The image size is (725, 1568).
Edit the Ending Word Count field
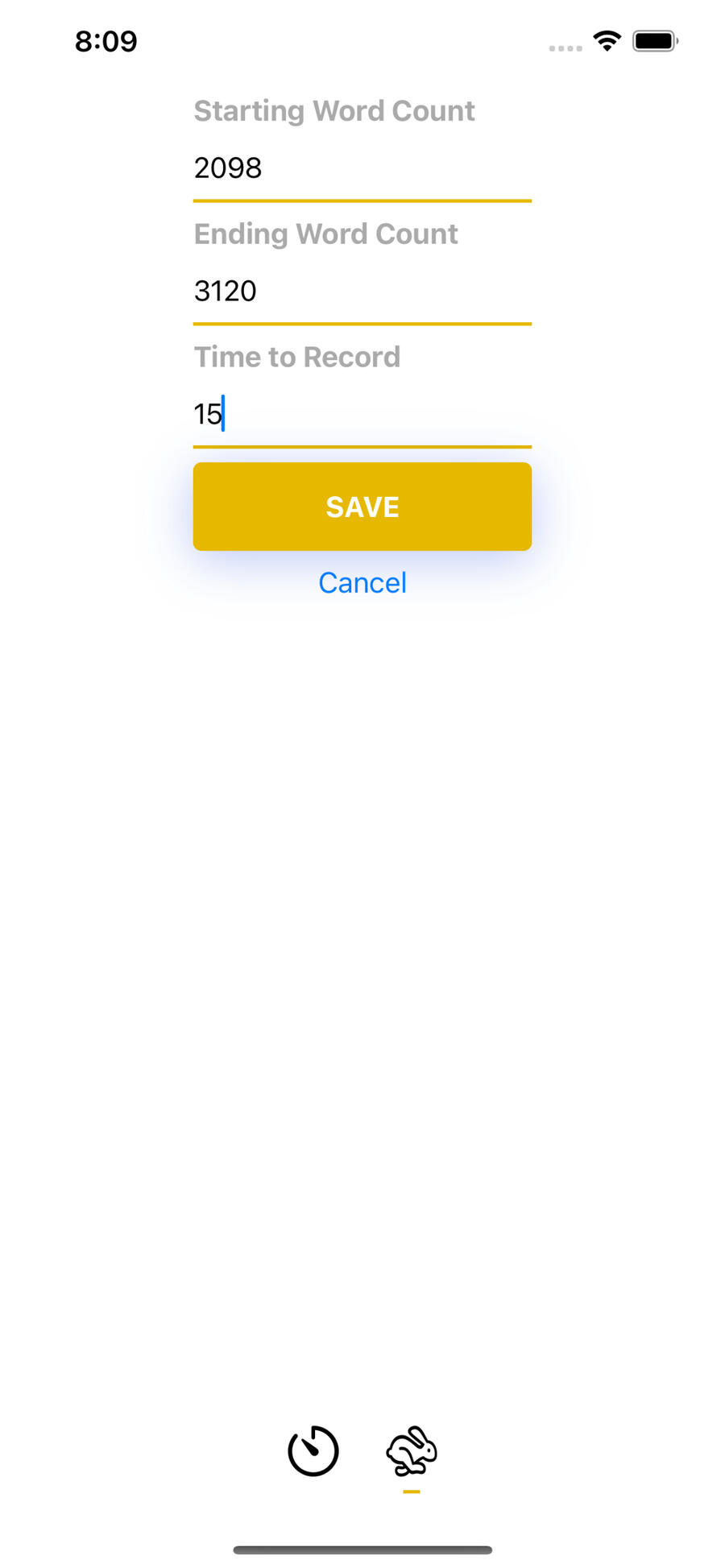coord(361,291)
